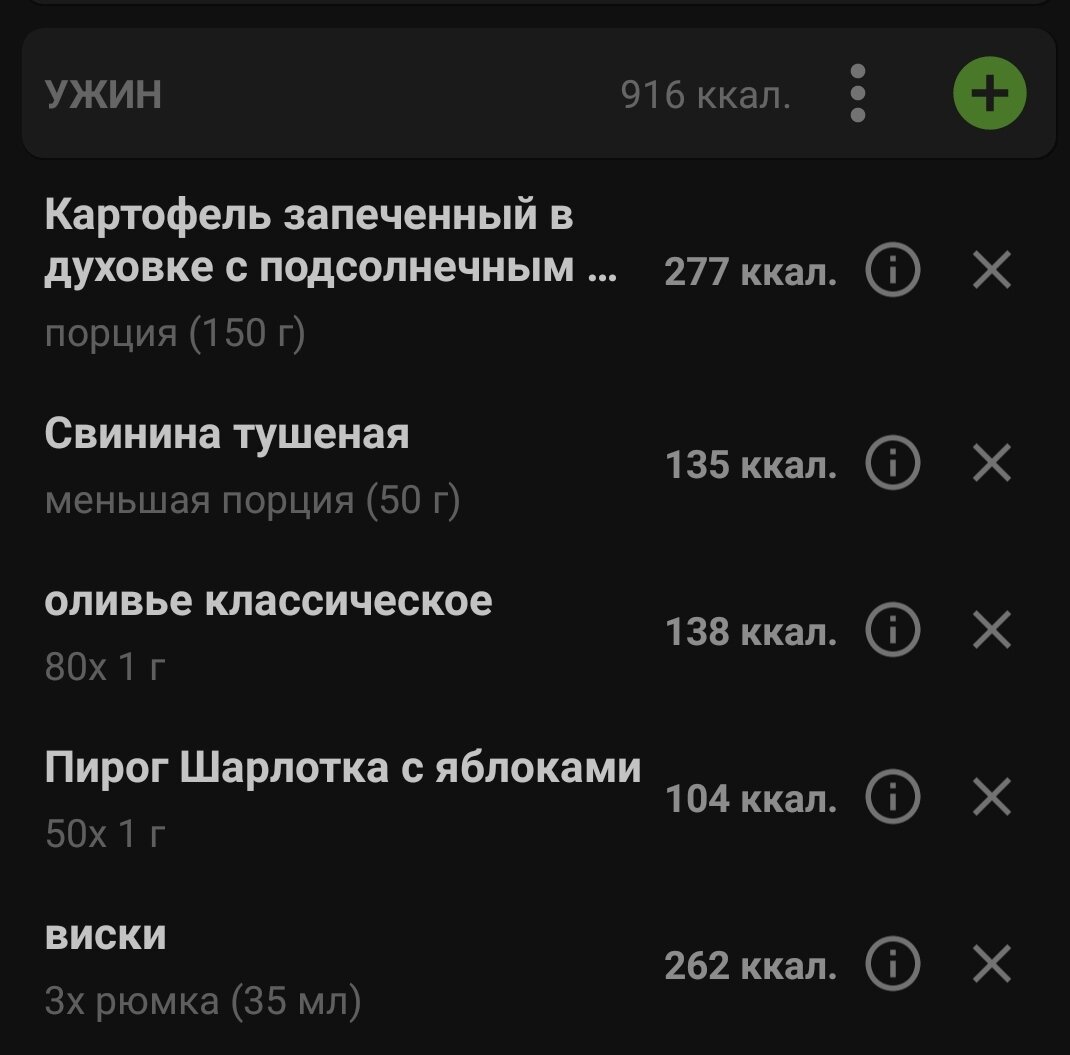Delete Пирог Шарлотка с яблоками entry
The height and width of the screenshot is (1055, 1070).
992,796
